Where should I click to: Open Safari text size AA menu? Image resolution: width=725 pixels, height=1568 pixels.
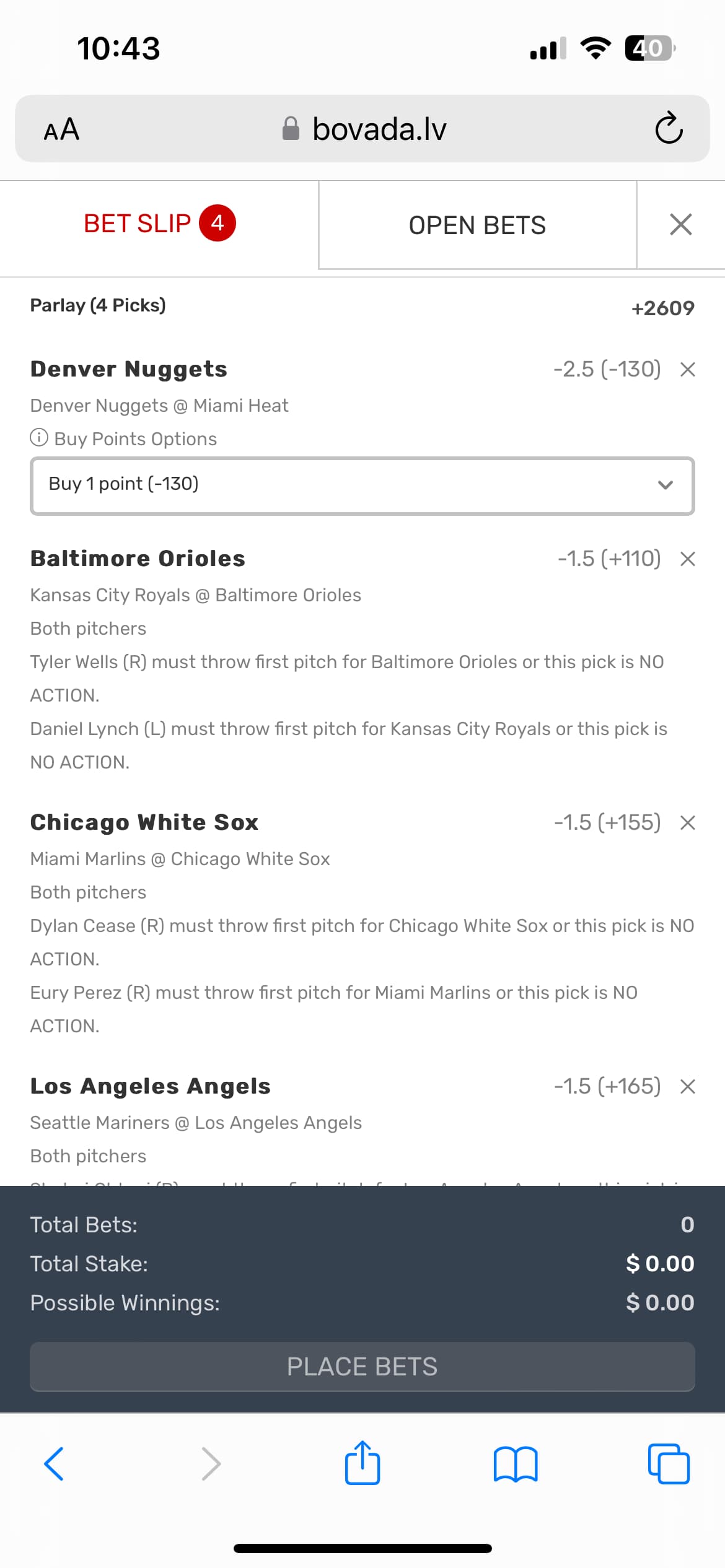(61, 129)
